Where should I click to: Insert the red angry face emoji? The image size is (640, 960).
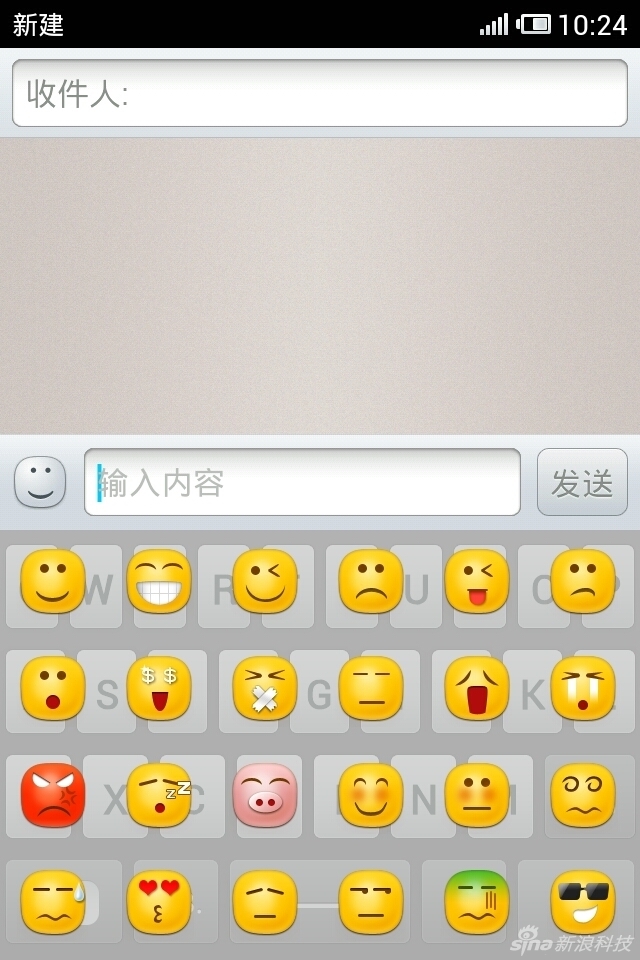pyautogui.click(x=53, y=795)
